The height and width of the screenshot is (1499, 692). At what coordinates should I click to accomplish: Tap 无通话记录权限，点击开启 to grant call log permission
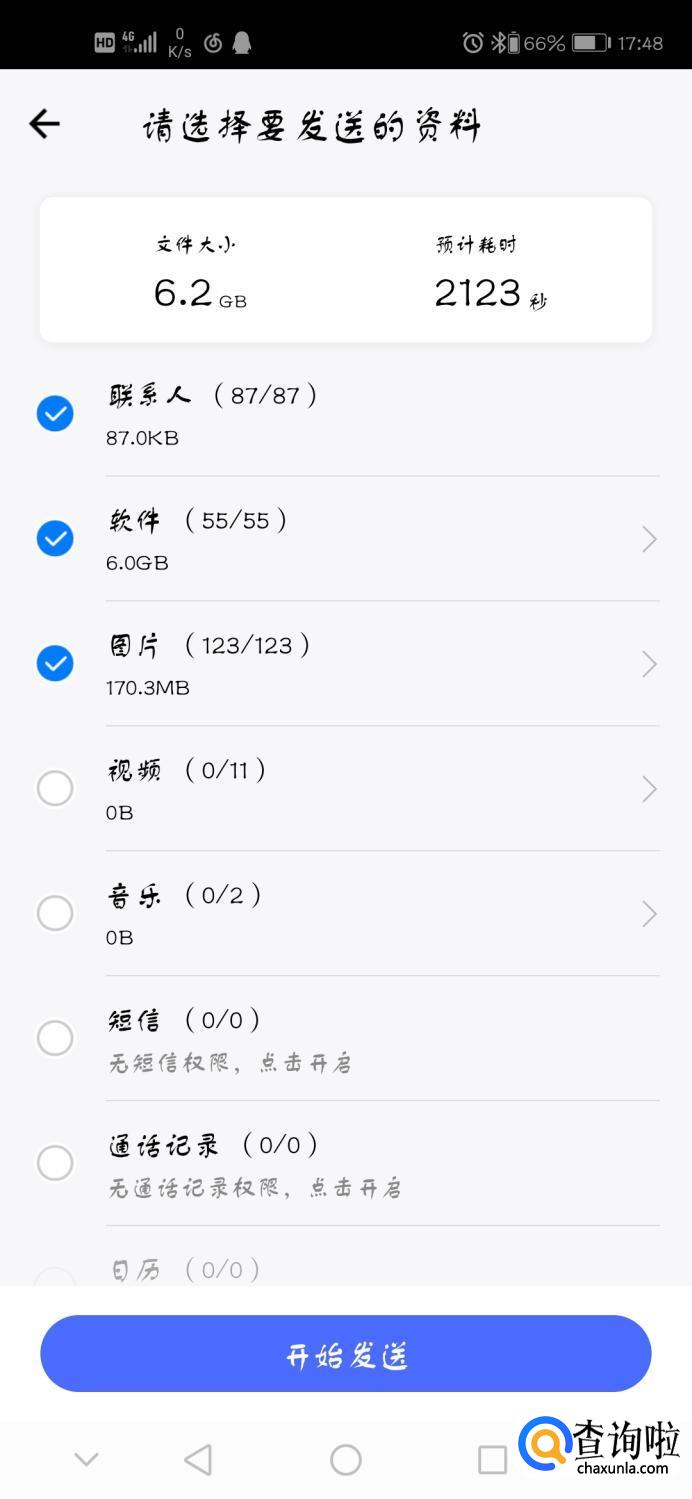(255, 1188)
